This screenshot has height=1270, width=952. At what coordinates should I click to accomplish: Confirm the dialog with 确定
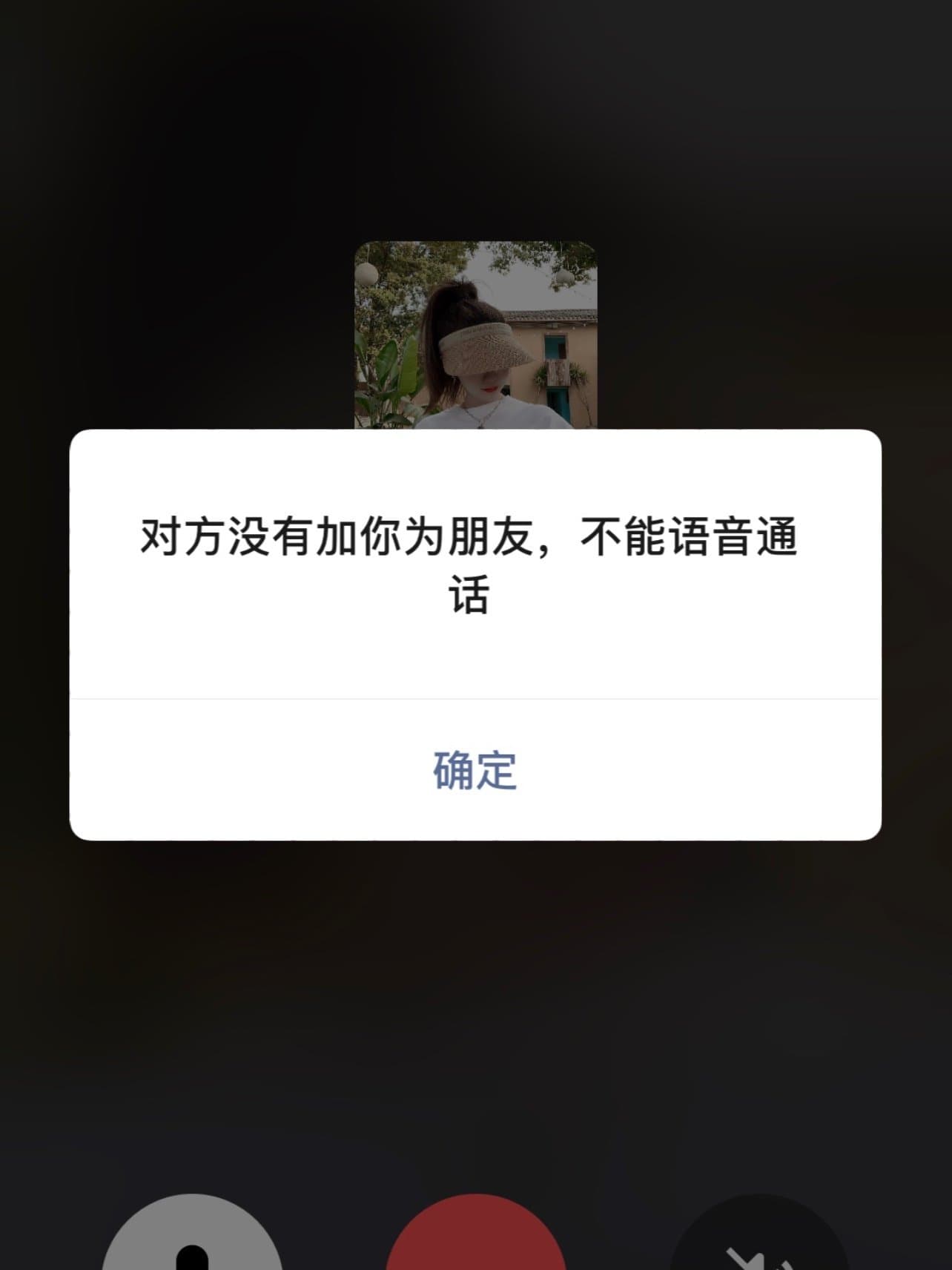tap(475, 770)
